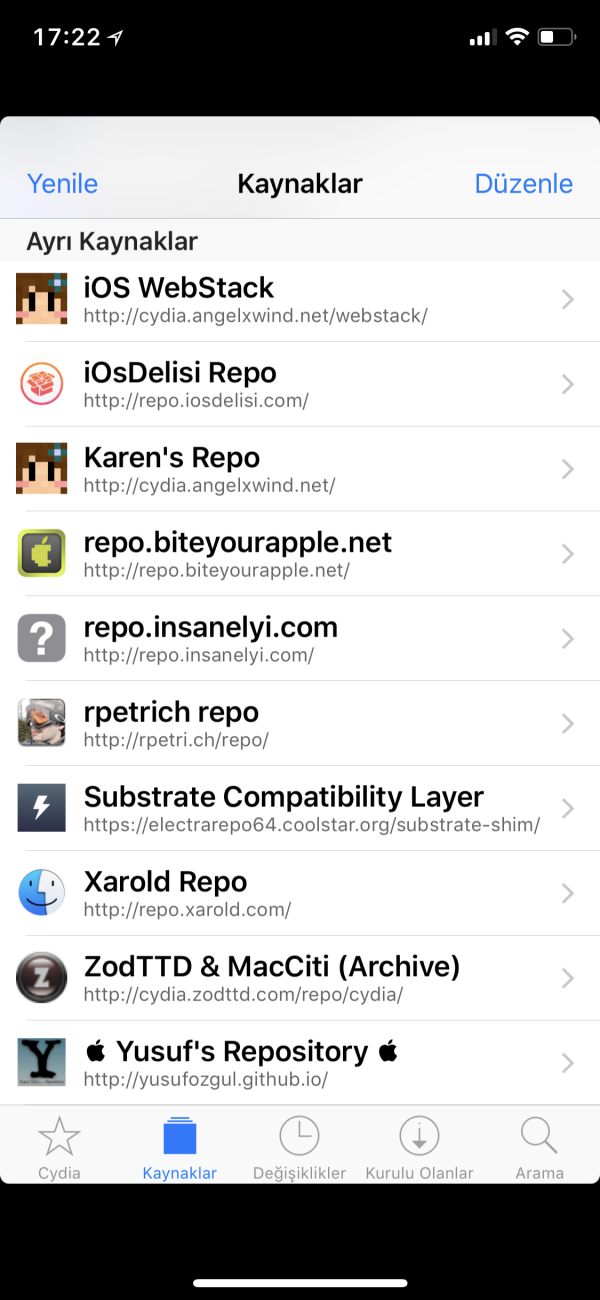
Task: Open Yusuf's Repository source
Action: click(300, 1063)
